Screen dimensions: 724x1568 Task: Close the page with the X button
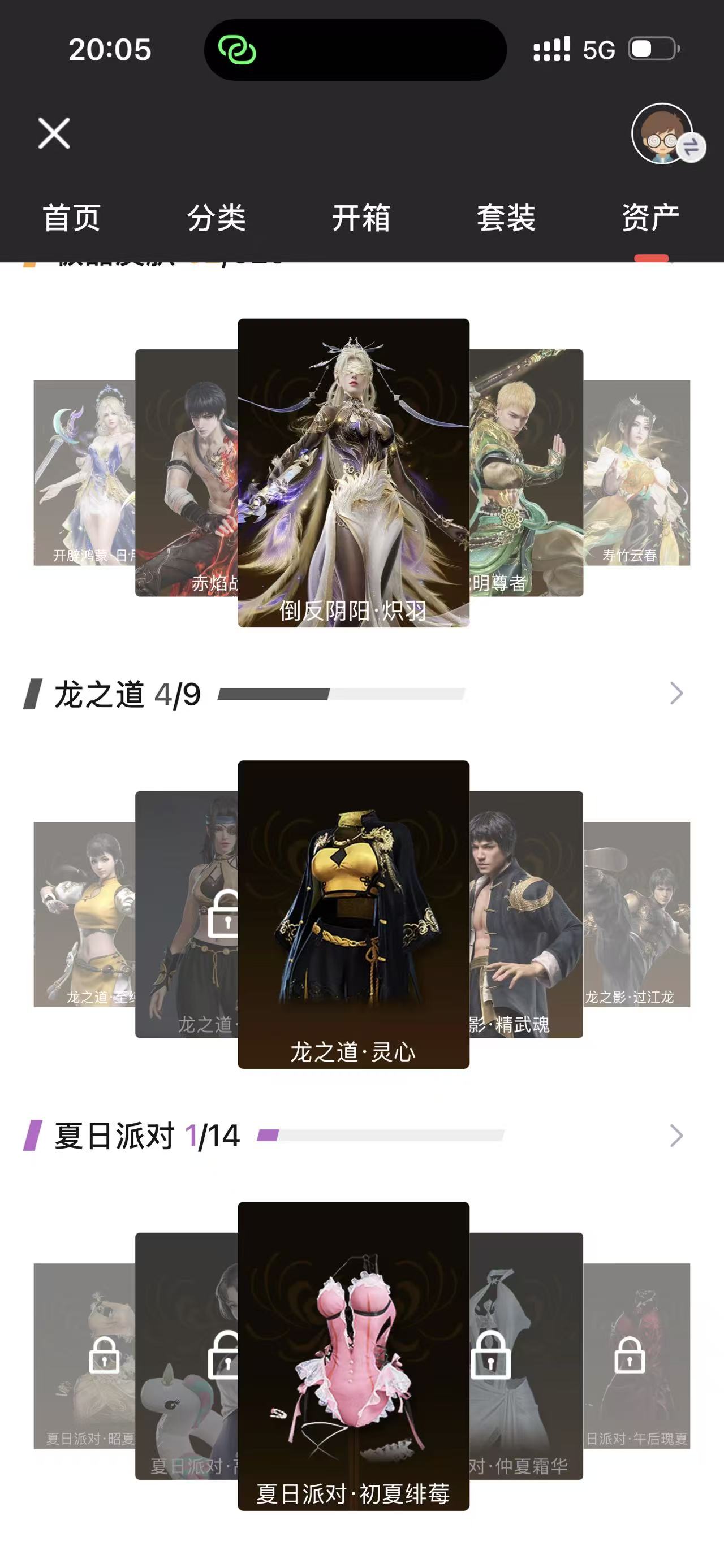tap(54, 133)
